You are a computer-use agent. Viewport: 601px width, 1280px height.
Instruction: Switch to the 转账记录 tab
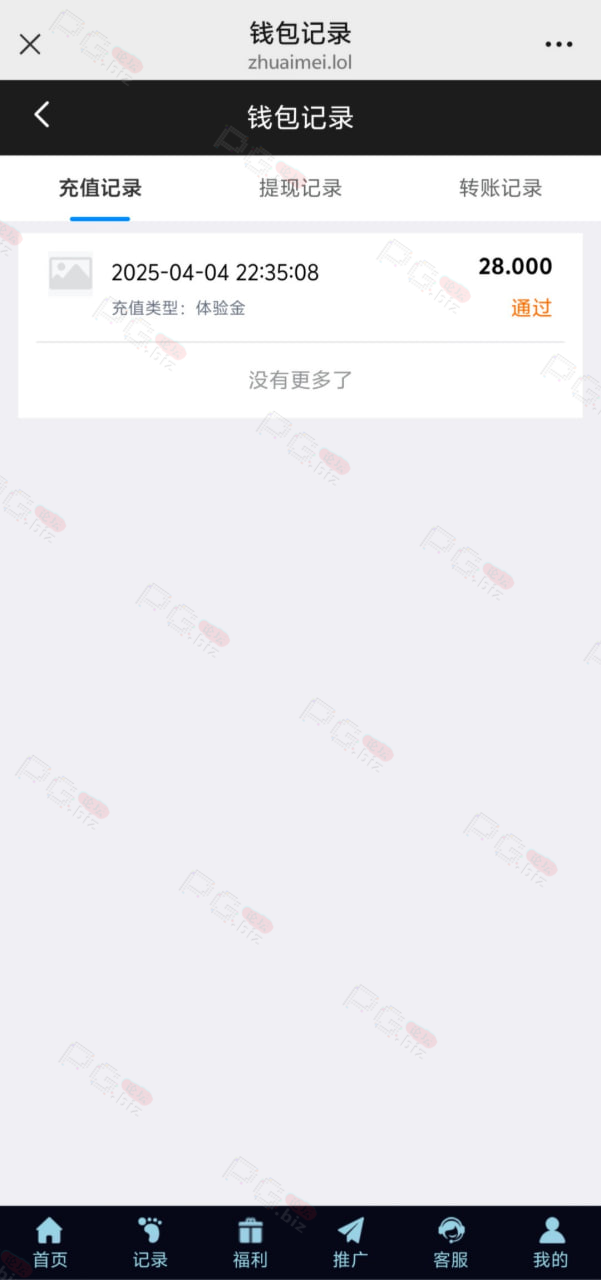(500, 188)
